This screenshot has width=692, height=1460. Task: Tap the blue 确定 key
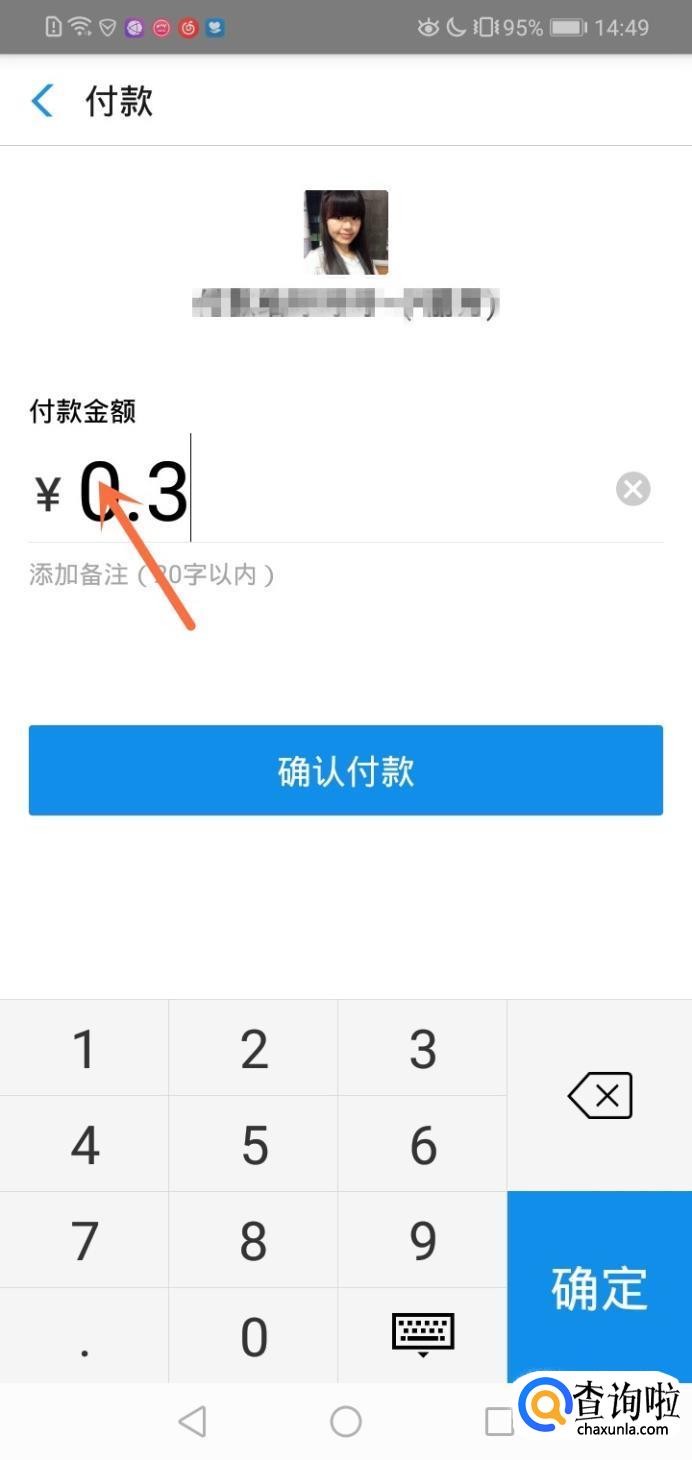(x=599, y=1285)
